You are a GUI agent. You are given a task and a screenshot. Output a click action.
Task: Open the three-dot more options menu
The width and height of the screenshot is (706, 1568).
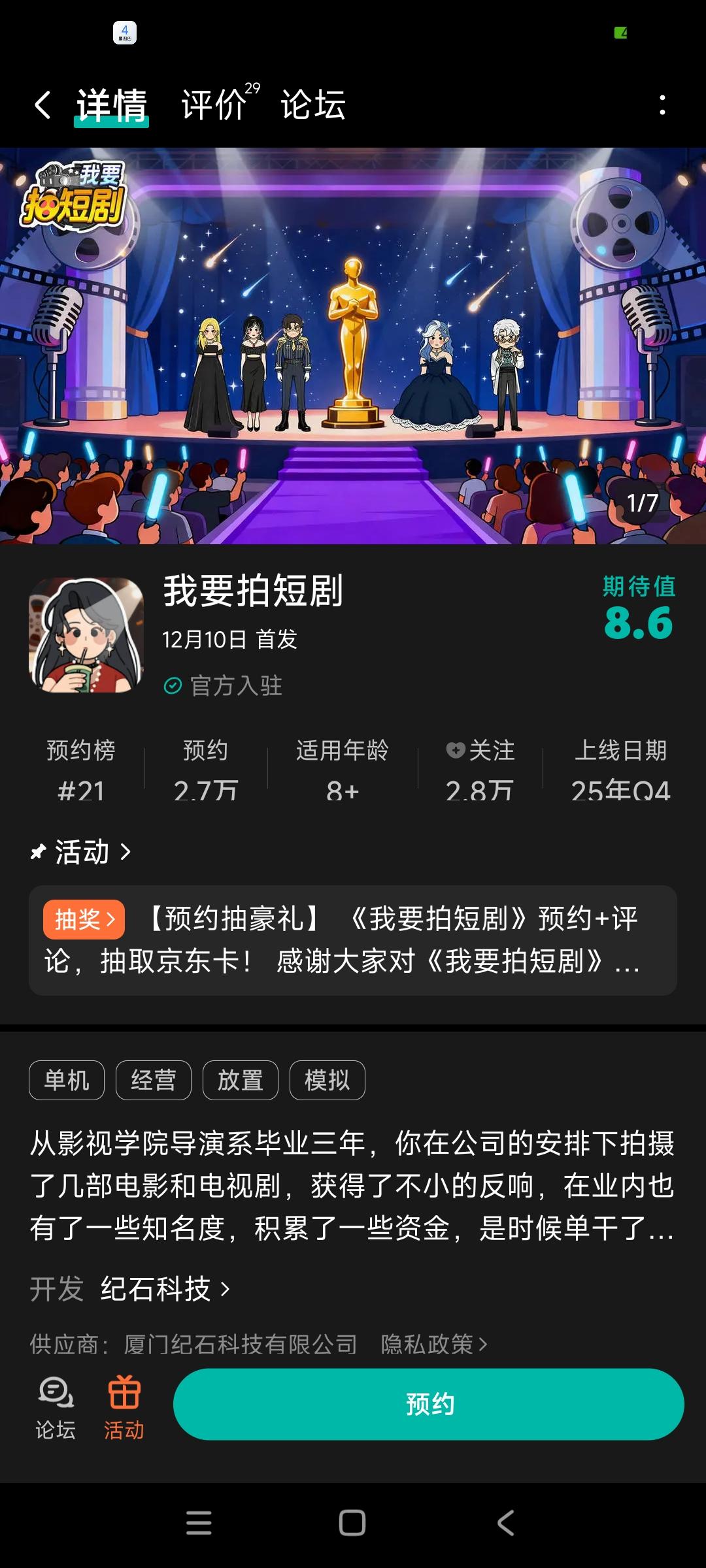[663, 105]
